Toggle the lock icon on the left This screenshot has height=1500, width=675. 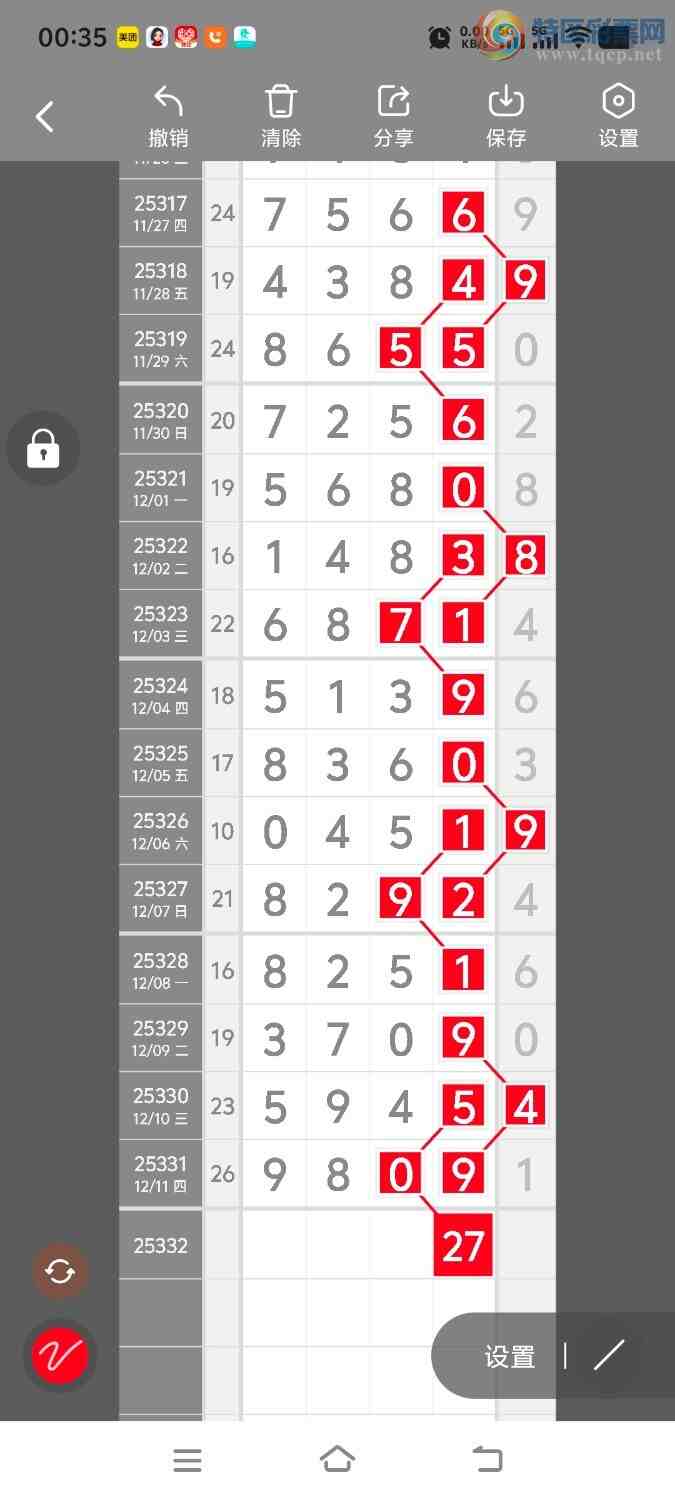[x=42, y=448]
